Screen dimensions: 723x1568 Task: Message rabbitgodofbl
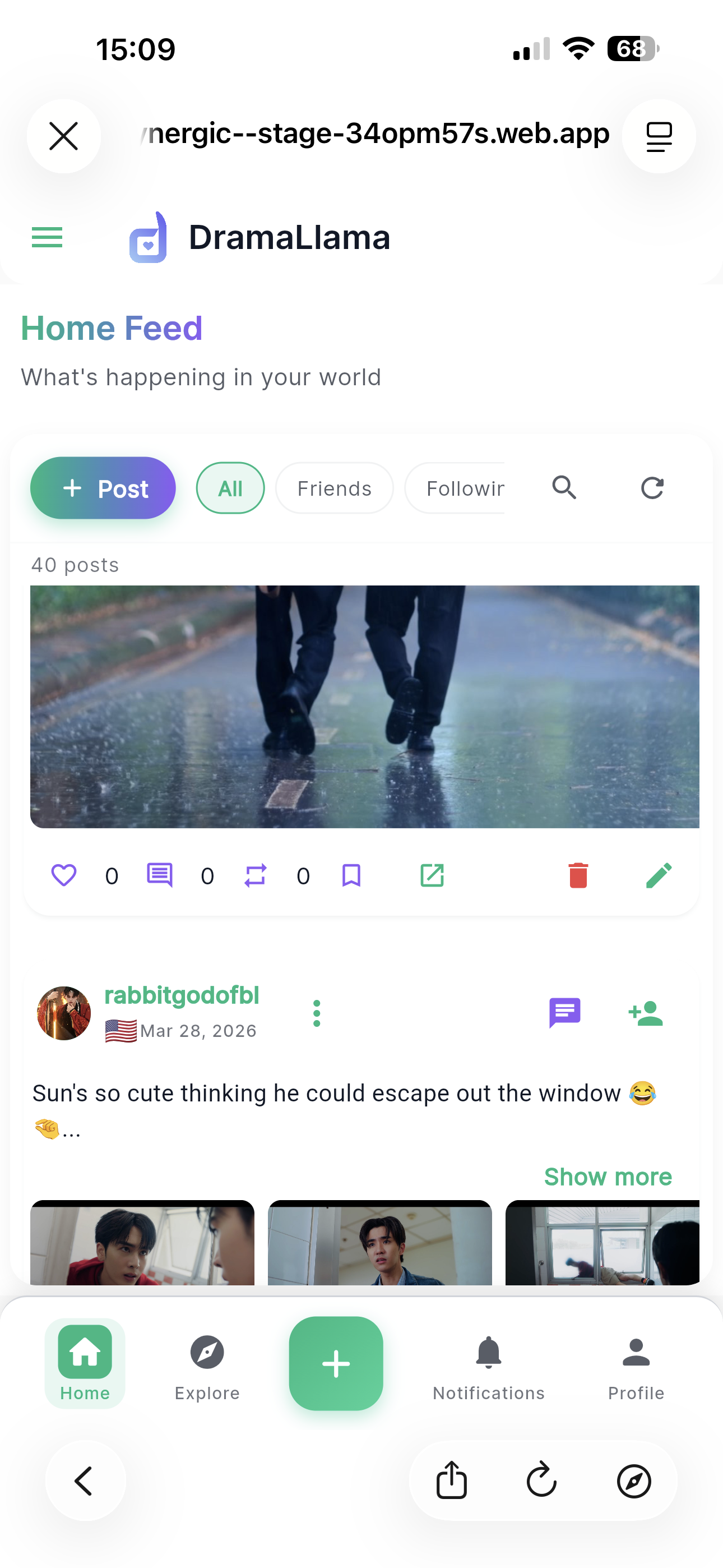(565, 1013)
